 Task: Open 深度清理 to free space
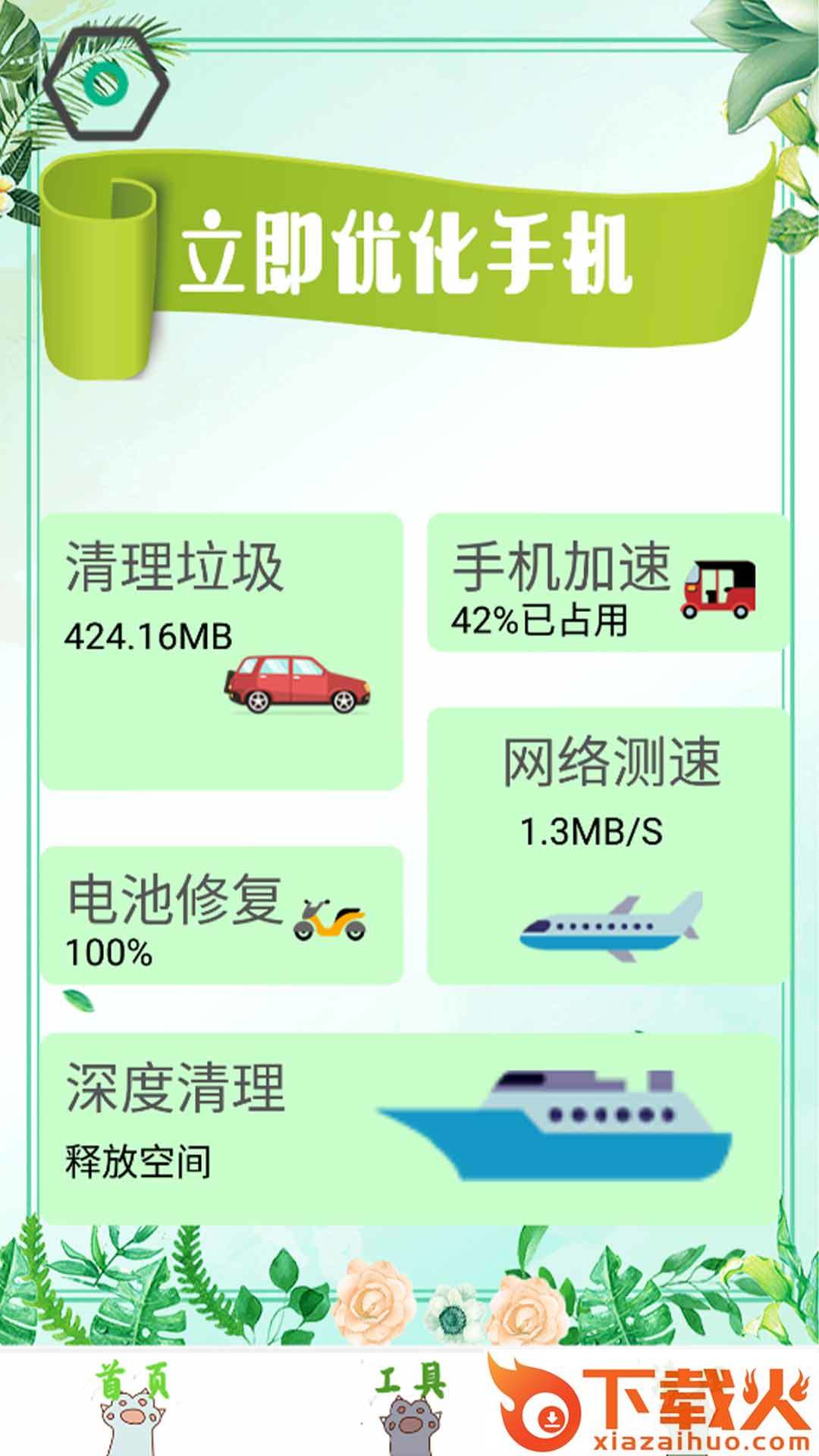pyautogui.click(x=409, y=1128)
